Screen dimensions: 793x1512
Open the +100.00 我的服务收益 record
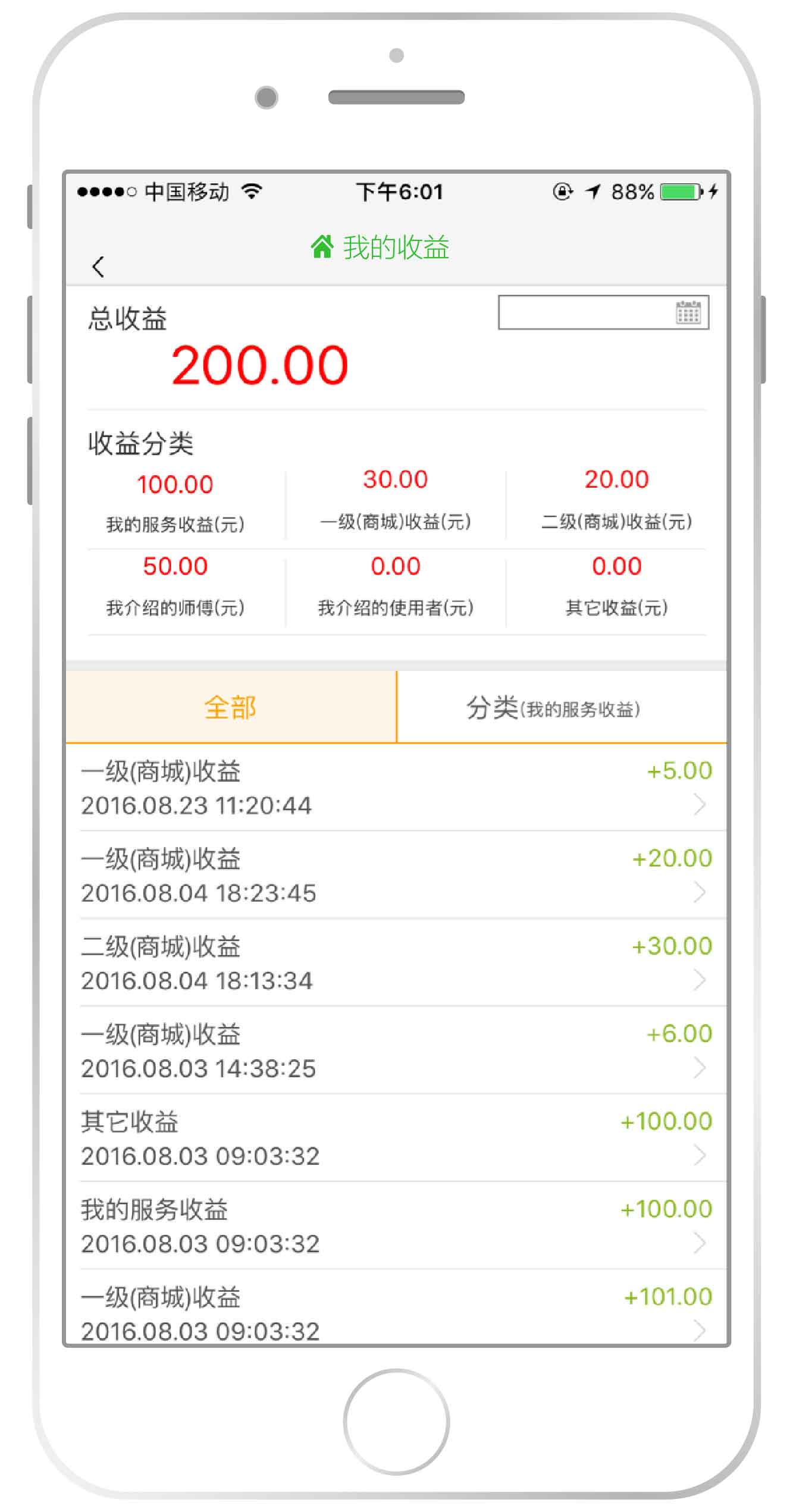pyautogui.click(x=396, y=1225)
